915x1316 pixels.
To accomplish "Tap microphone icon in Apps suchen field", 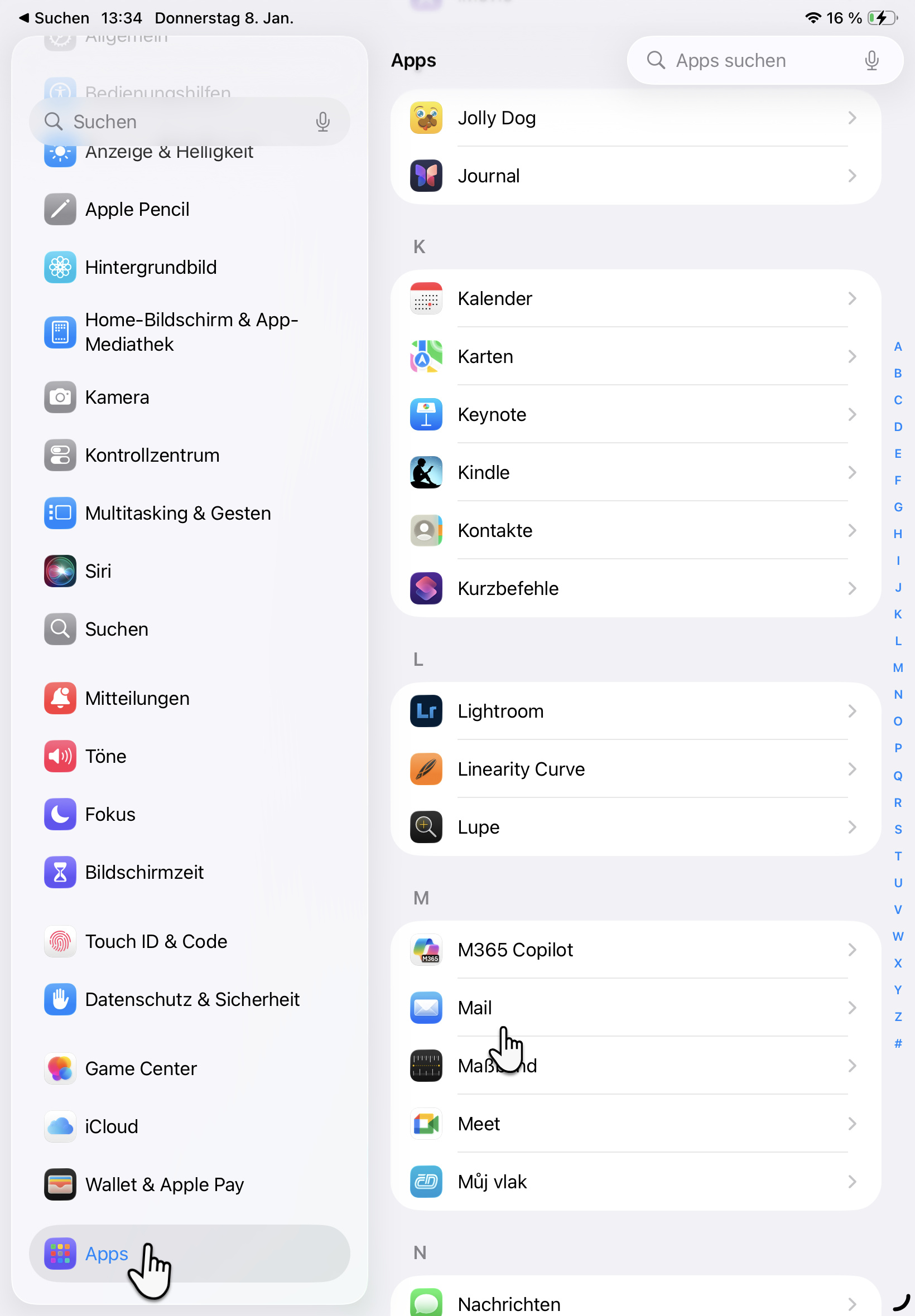I will coord(871,61).
